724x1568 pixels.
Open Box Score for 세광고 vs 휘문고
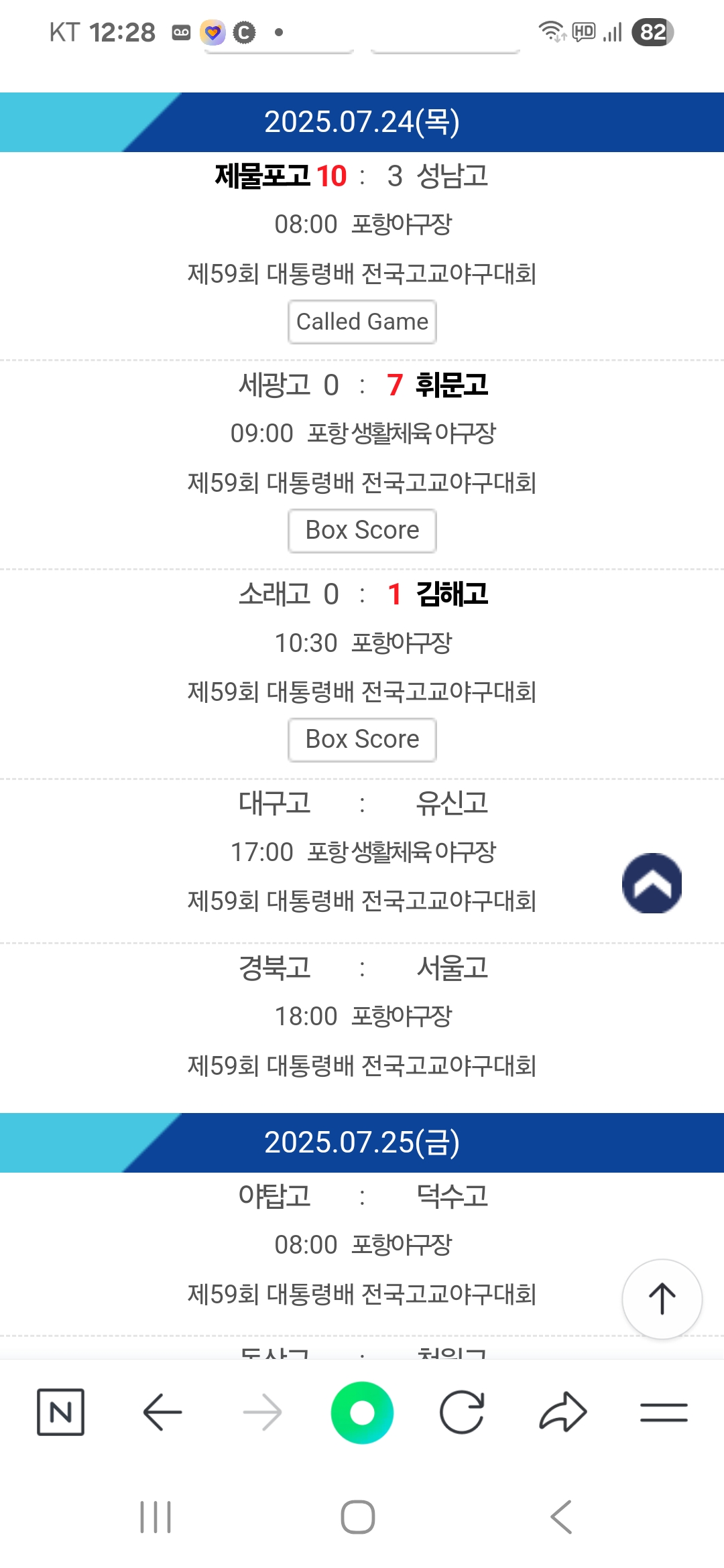(362, 531)
